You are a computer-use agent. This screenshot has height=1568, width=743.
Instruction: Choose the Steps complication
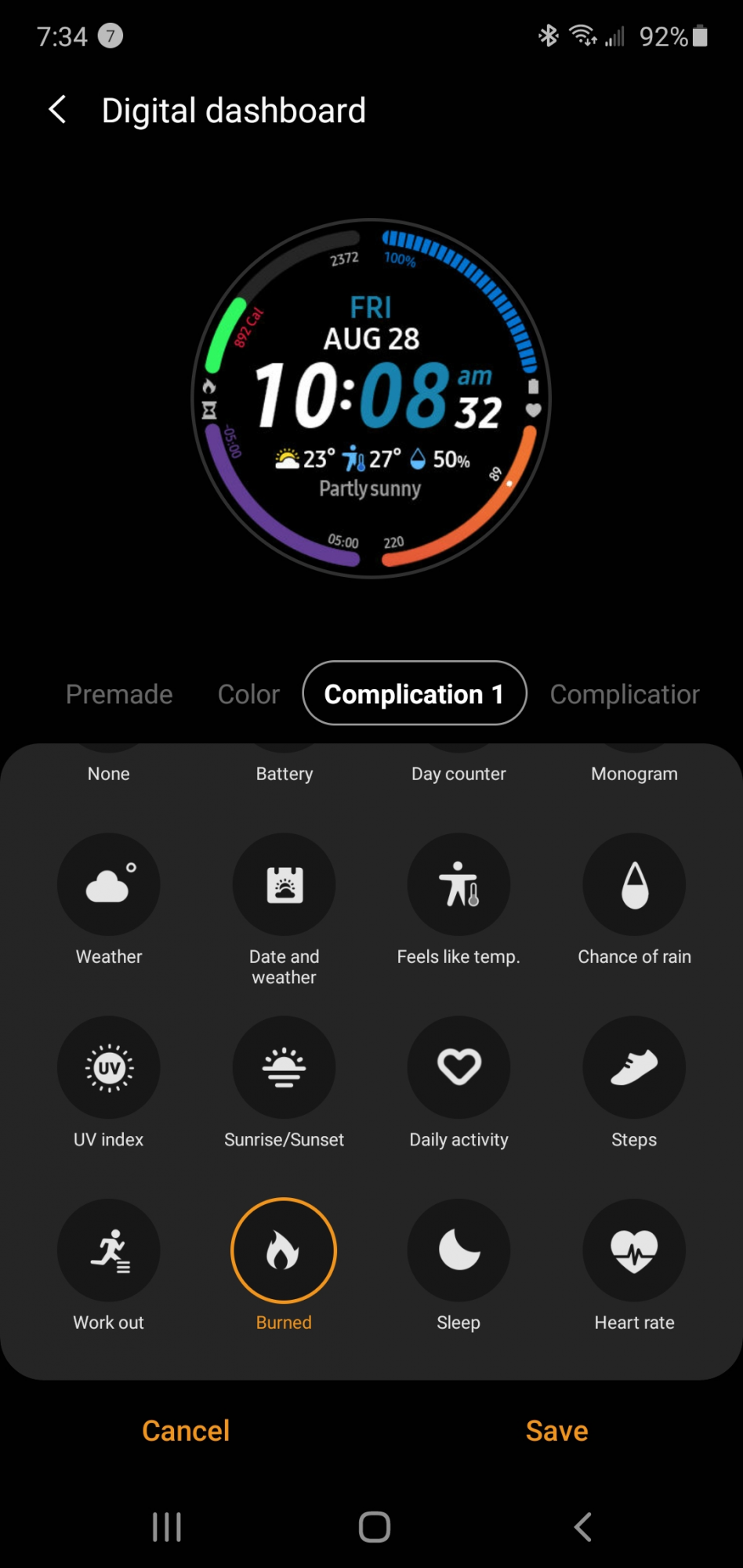click(x=634, y=1067)
